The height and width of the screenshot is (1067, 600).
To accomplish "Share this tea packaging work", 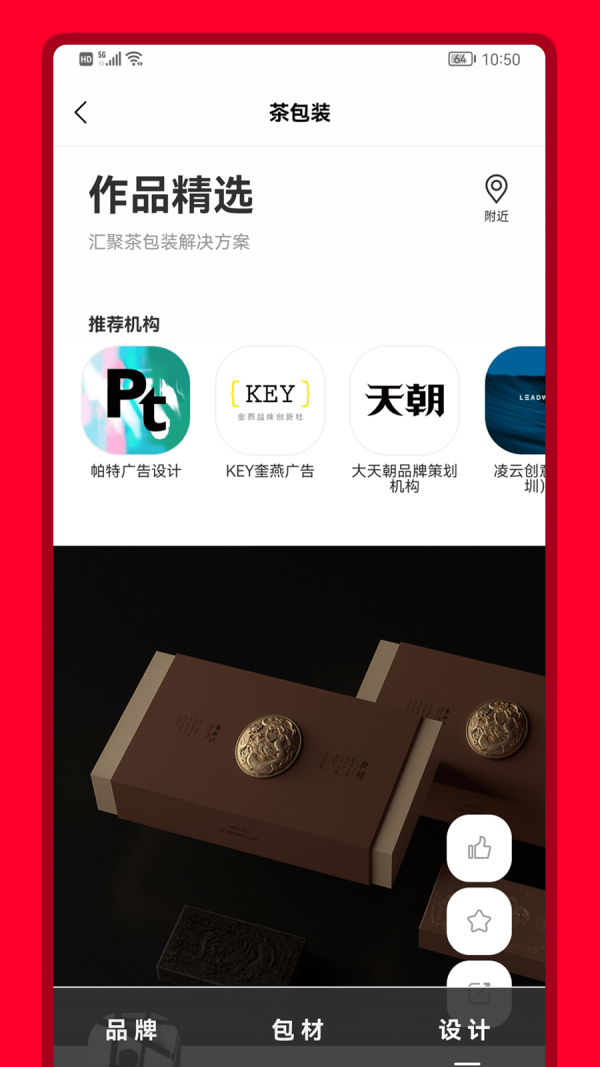I will 479,990.
